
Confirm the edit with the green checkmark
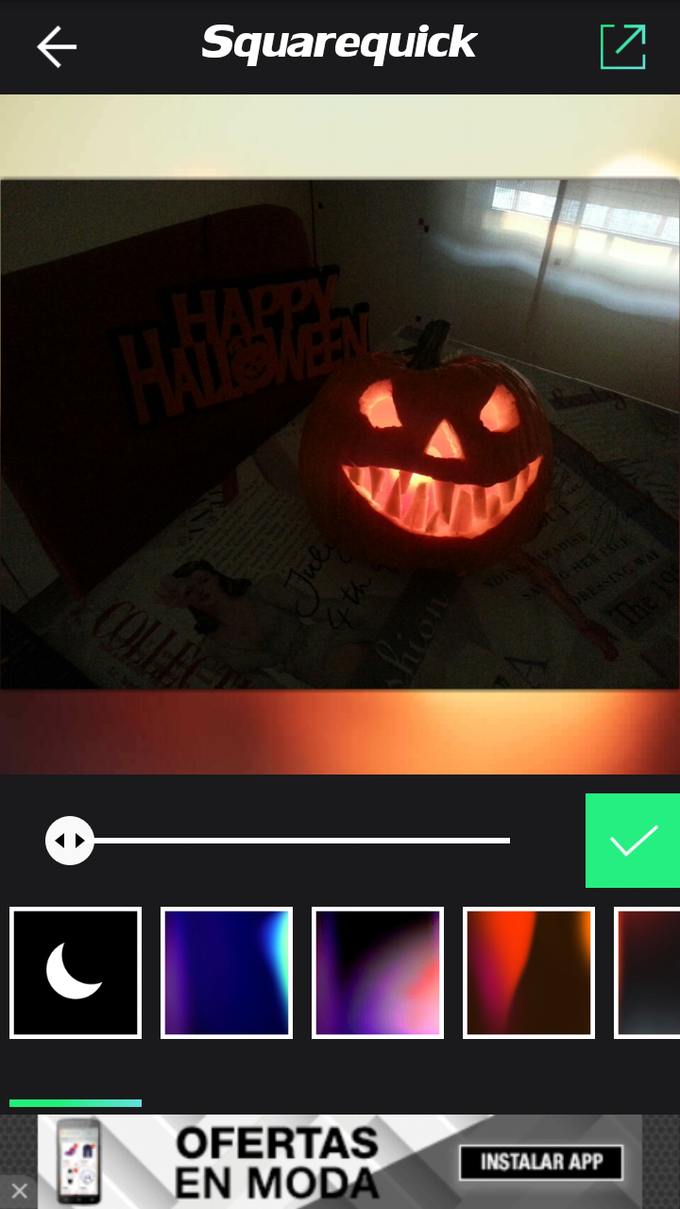[x=632, y=840]
